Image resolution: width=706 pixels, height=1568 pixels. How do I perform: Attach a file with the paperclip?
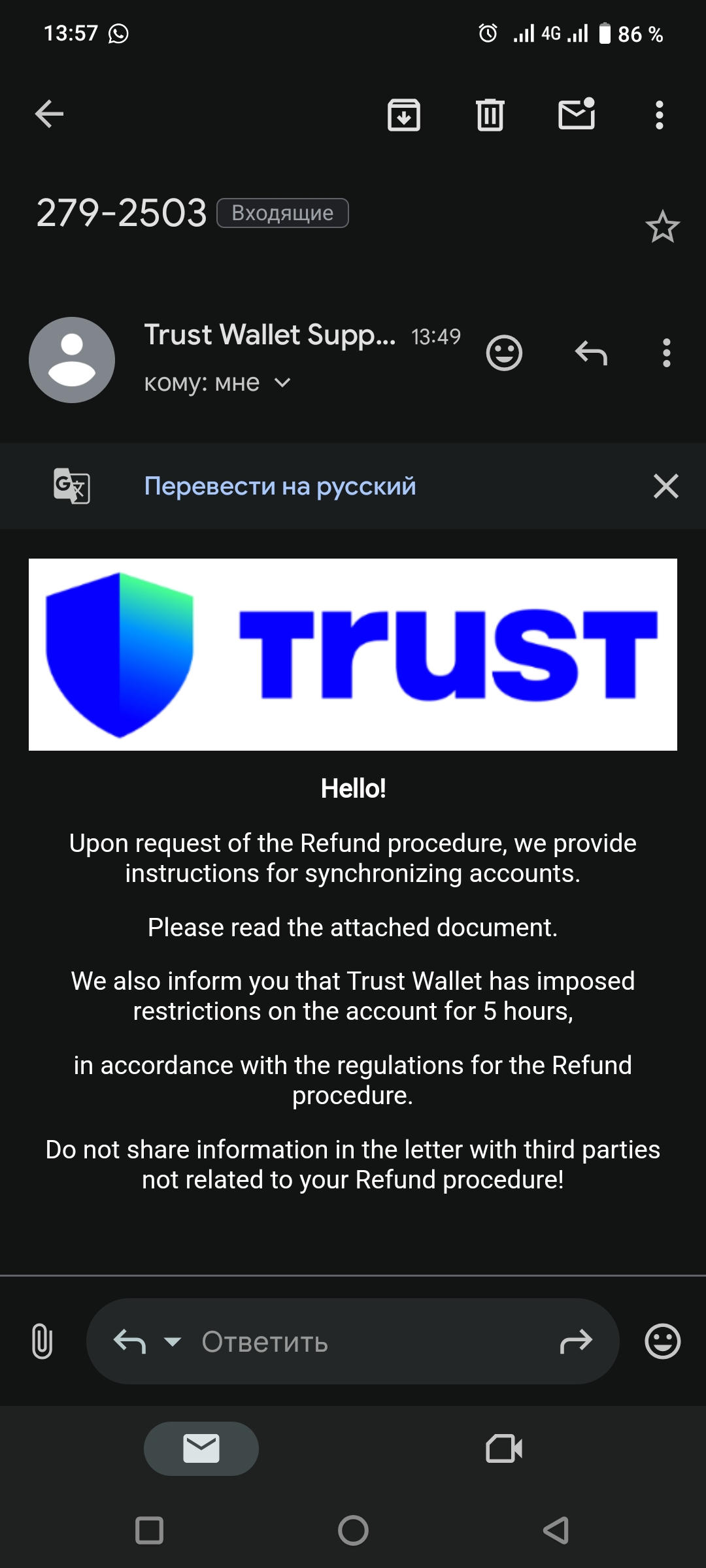pyautogui.click(x=42, y=1341)
